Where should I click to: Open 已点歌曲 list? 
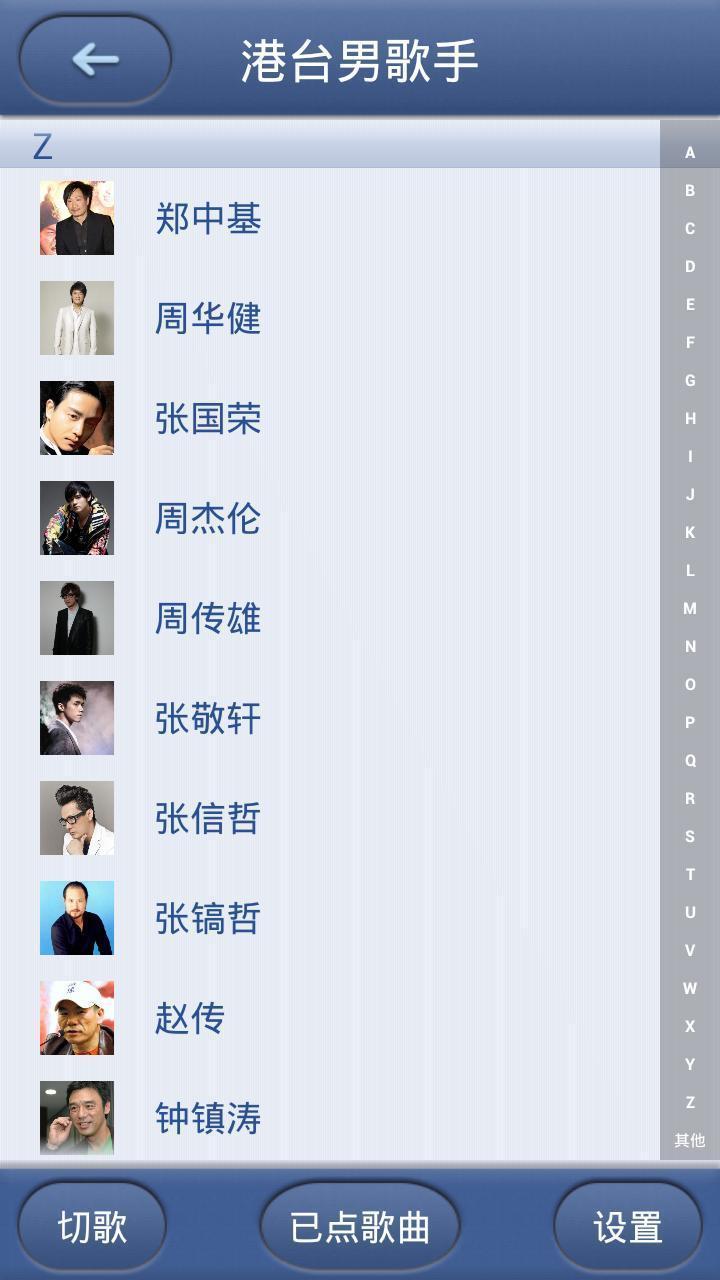[360, 1227]
